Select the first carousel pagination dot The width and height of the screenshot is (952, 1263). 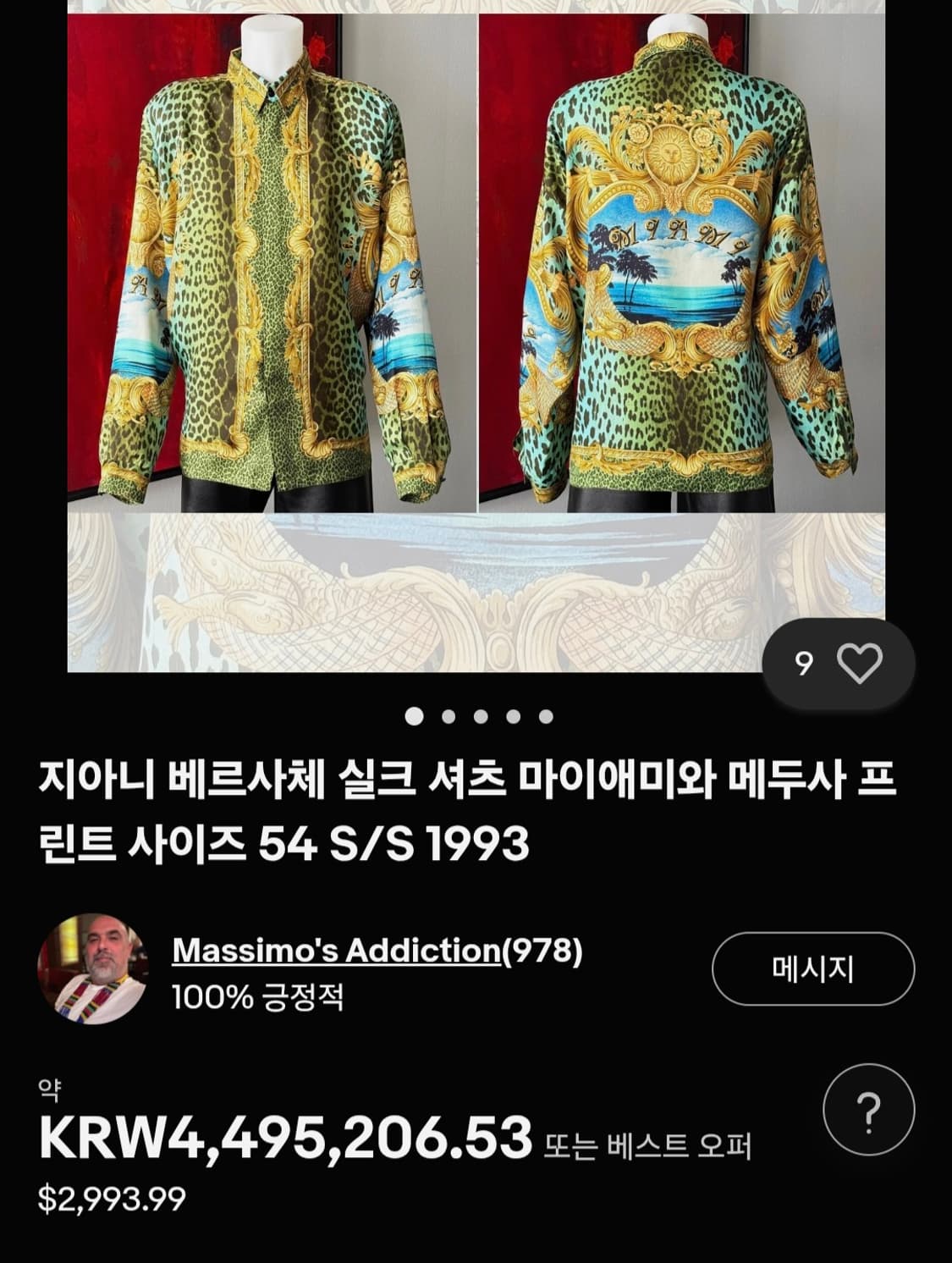coord(414,716)
